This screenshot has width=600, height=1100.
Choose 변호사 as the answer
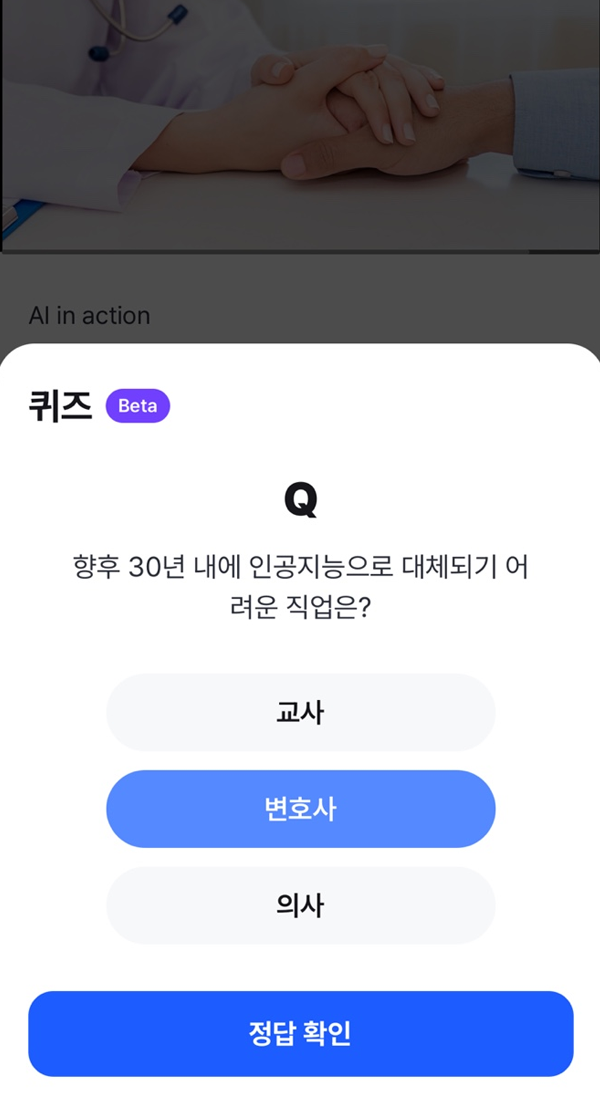(x=300, y=809)
